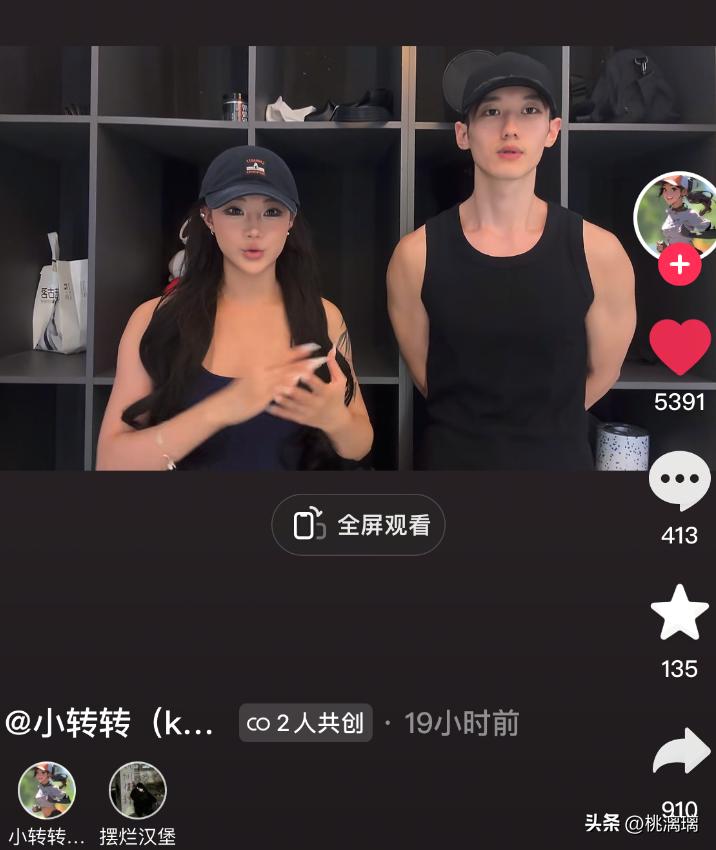716x850 pixels.
Task: Like the video with the heart
Action: click(x=680, y=348)
